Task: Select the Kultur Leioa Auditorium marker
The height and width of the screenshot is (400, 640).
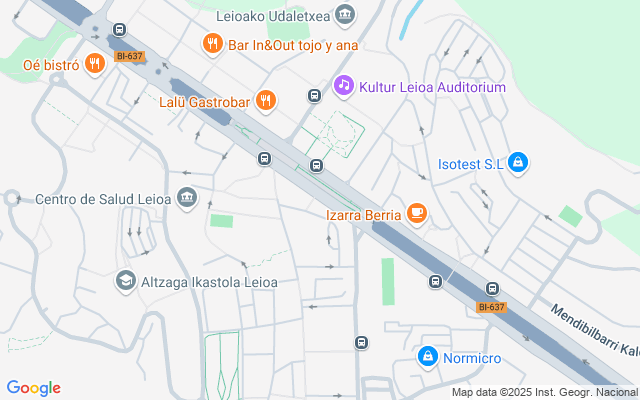Action: pyautogui.click(x=344, y=87)
